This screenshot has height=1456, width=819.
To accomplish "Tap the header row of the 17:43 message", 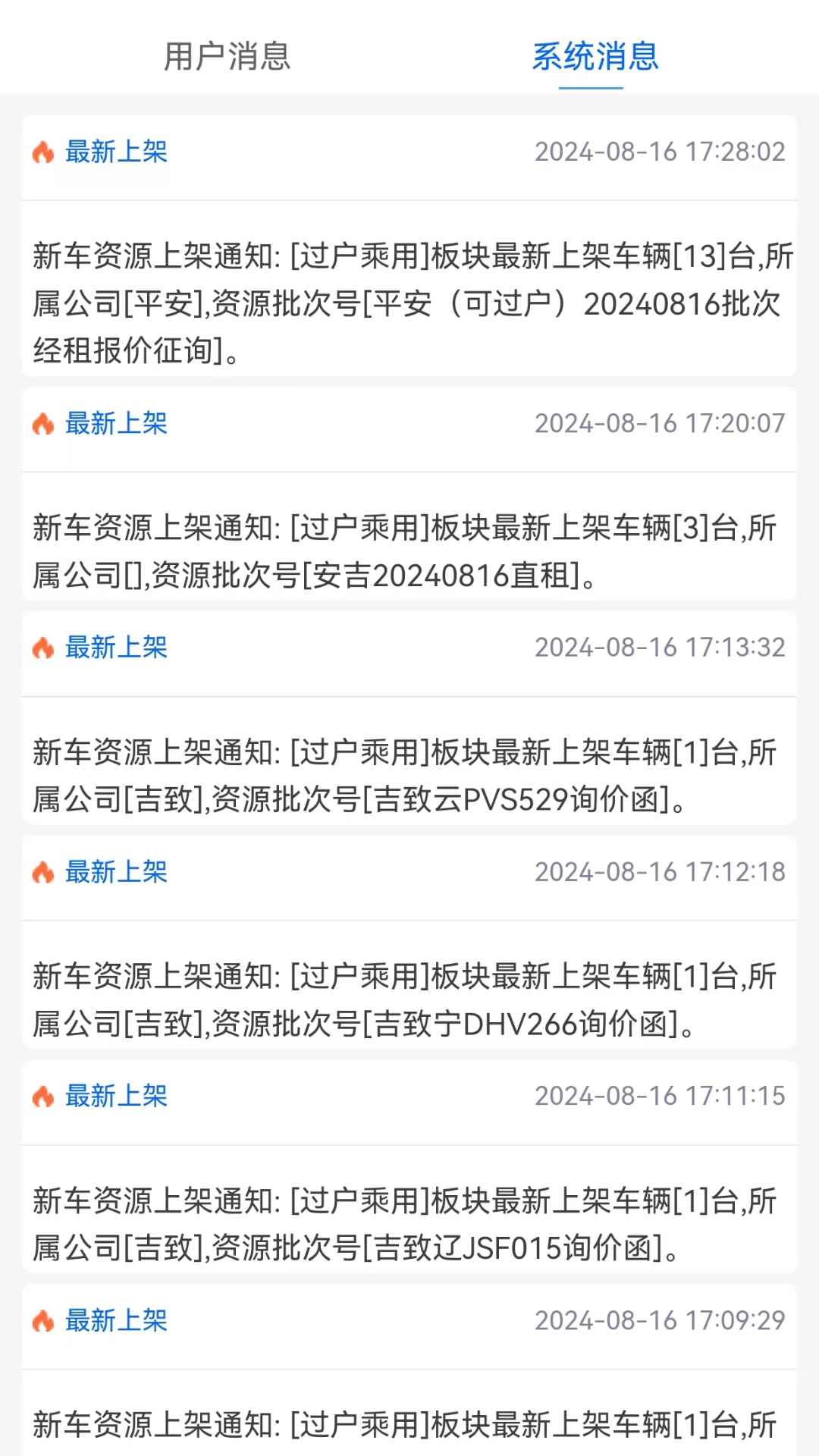I will (x=409, y=152).
